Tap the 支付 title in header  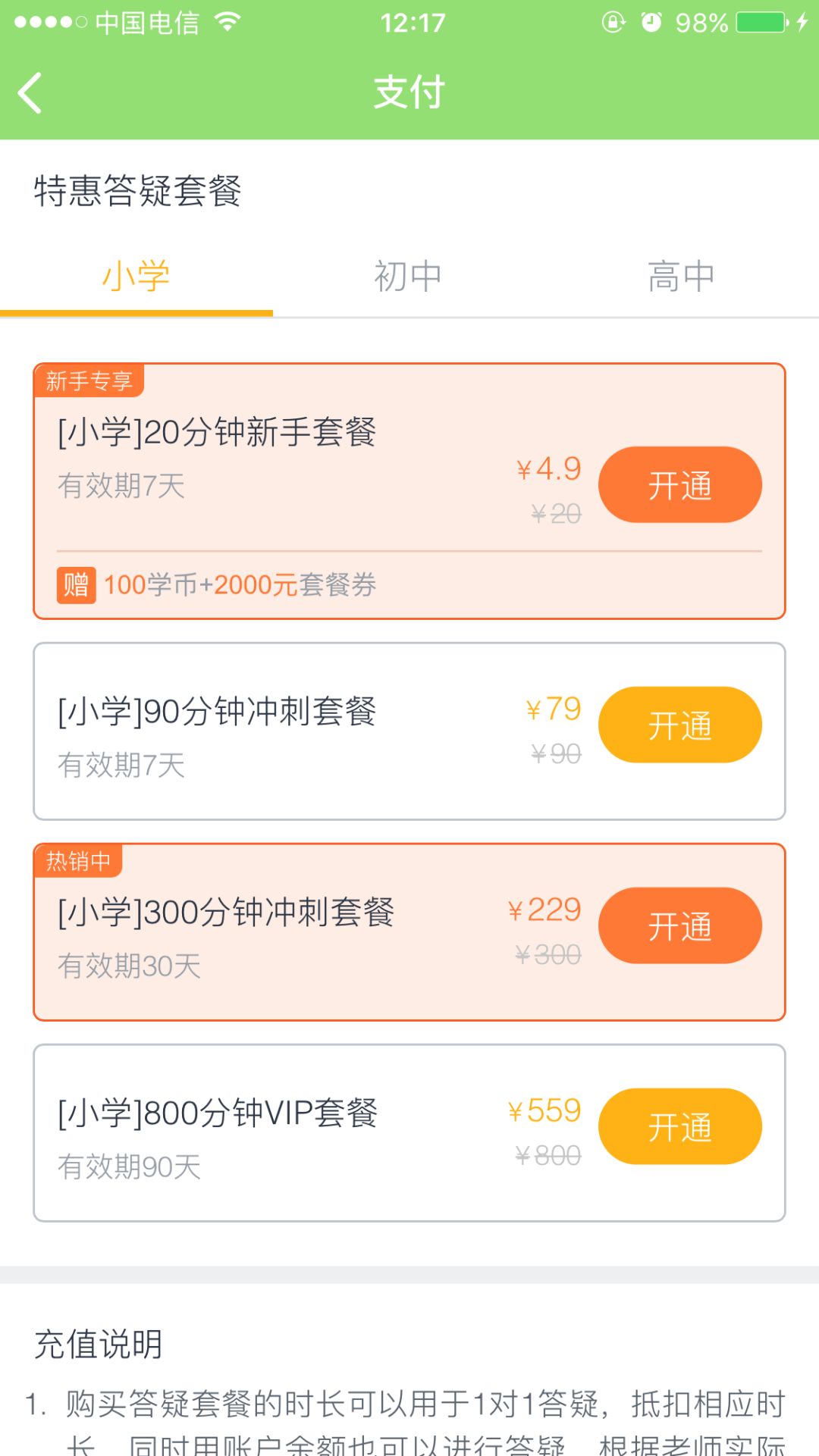409,92
